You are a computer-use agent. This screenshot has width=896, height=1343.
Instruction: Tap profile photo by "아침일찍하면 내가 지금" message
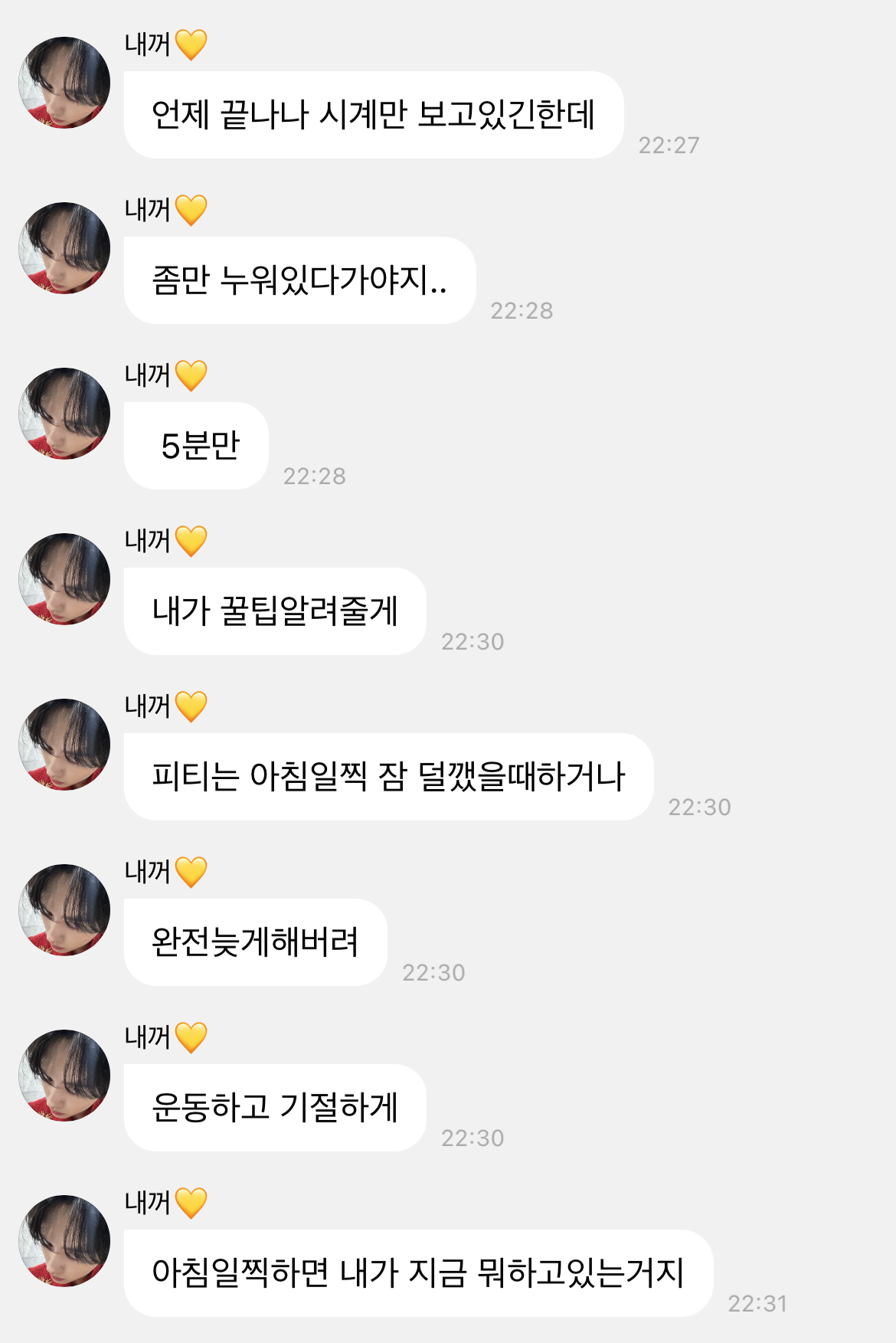(64, 1241)
